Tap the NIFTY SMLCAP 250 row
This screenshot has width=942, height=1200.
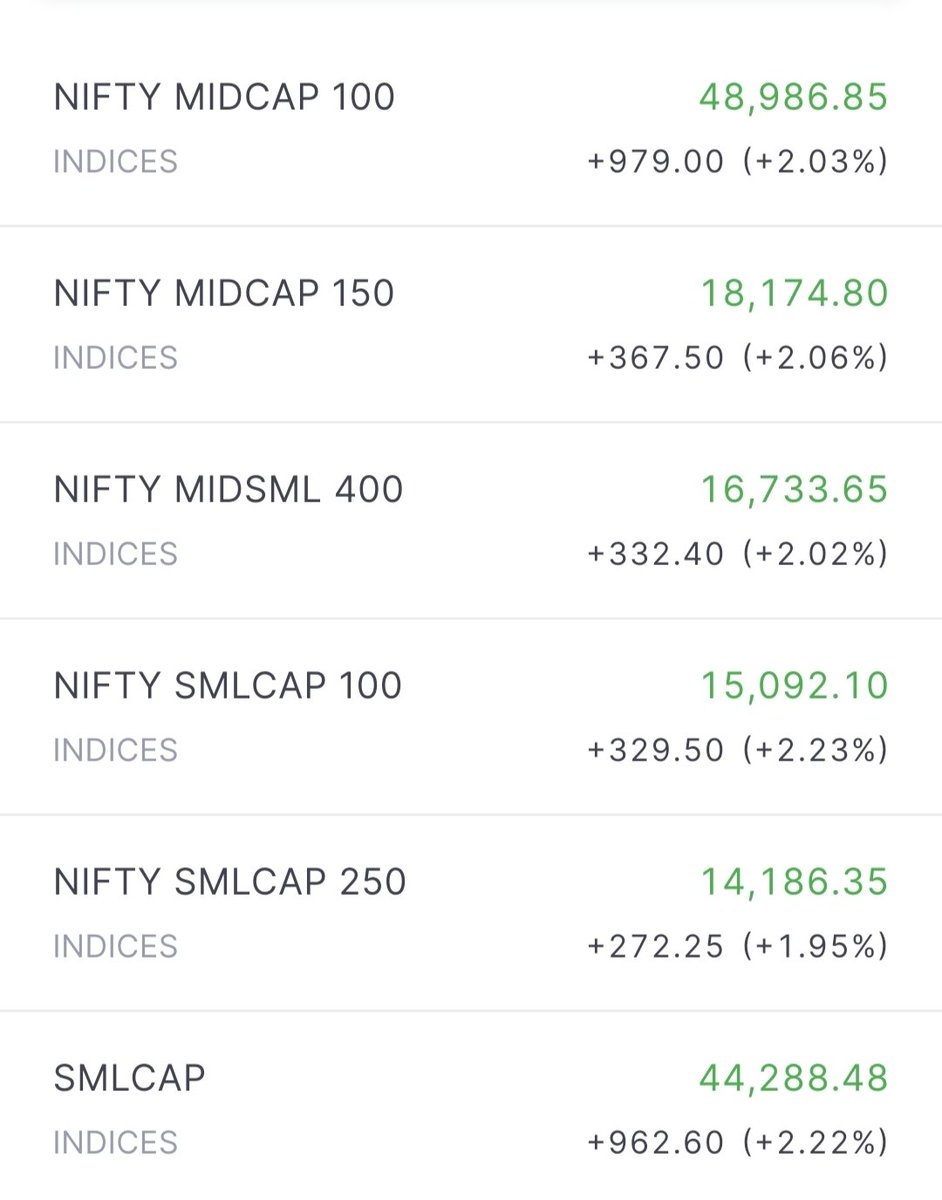click(x=471, y=912)
